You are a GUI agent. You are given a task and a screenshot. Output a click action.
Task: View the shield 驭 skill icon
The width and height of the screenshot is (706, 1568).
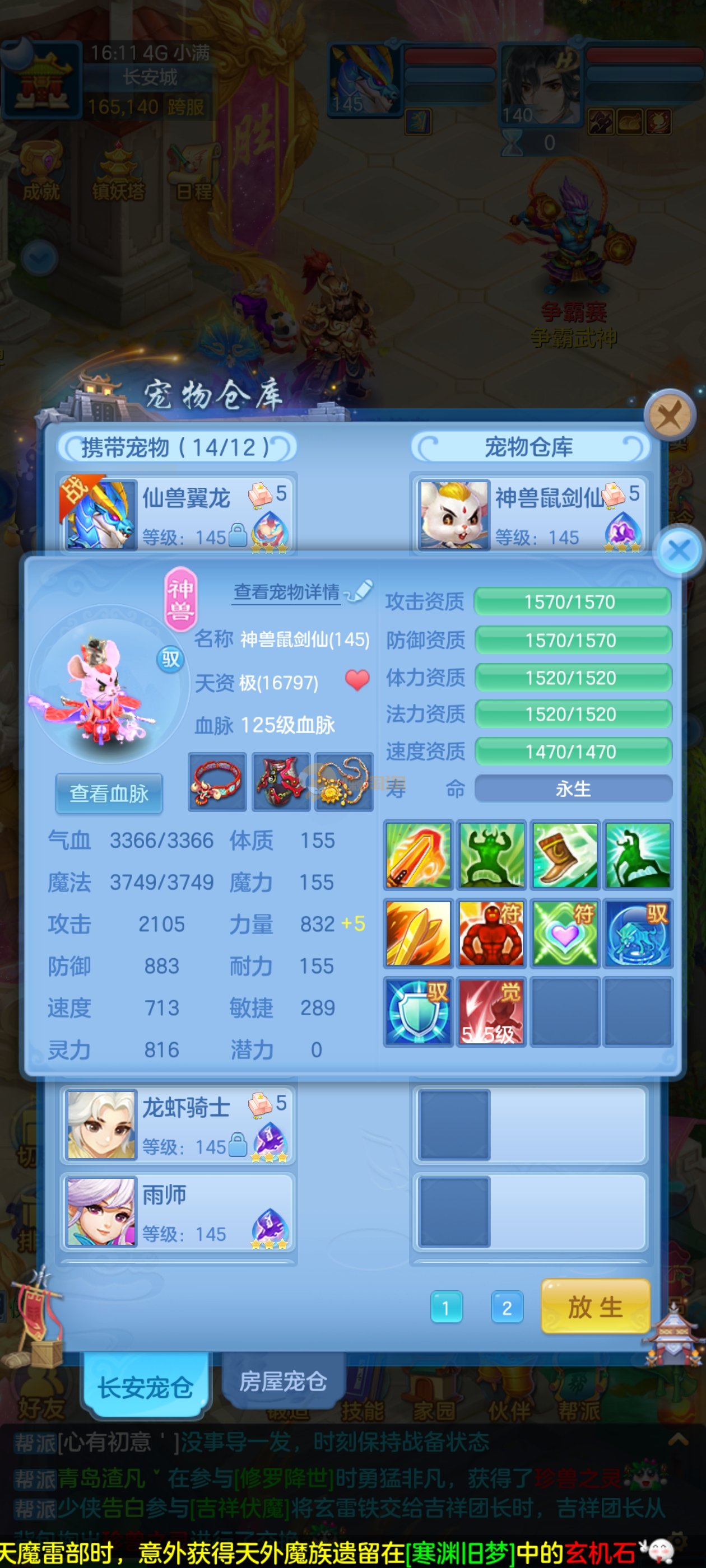tap(418, 1012)
